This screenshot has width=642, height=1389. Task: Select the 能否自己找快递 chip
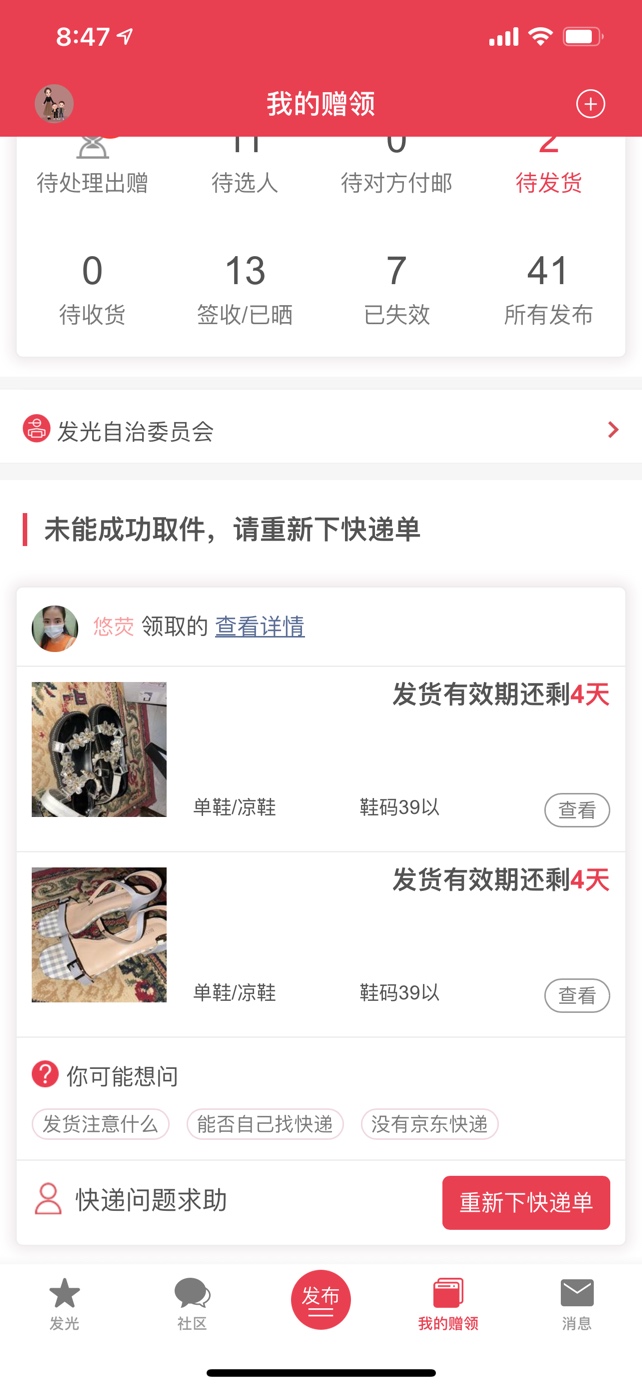(265, 1124)
